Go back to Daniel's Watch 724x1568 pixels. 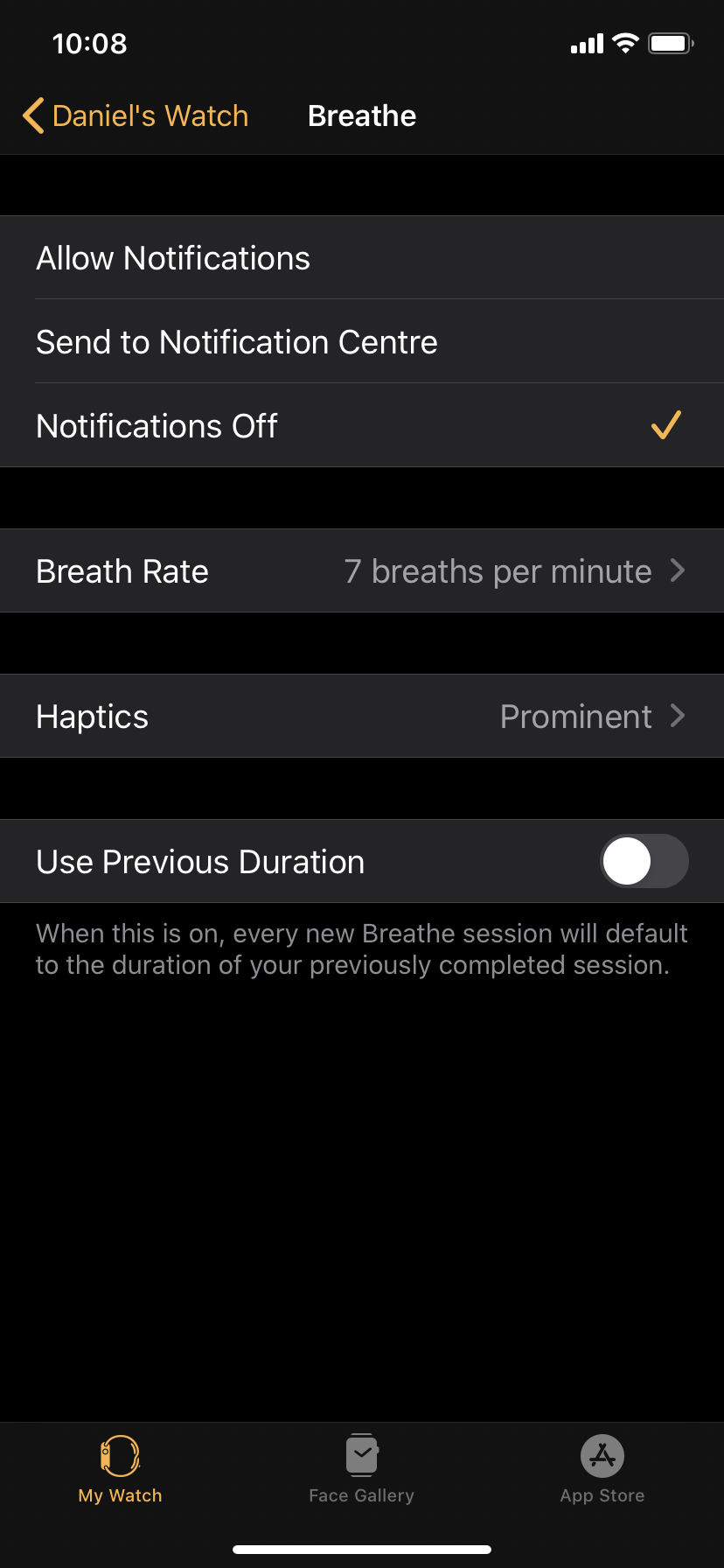[x=136, y=115]
